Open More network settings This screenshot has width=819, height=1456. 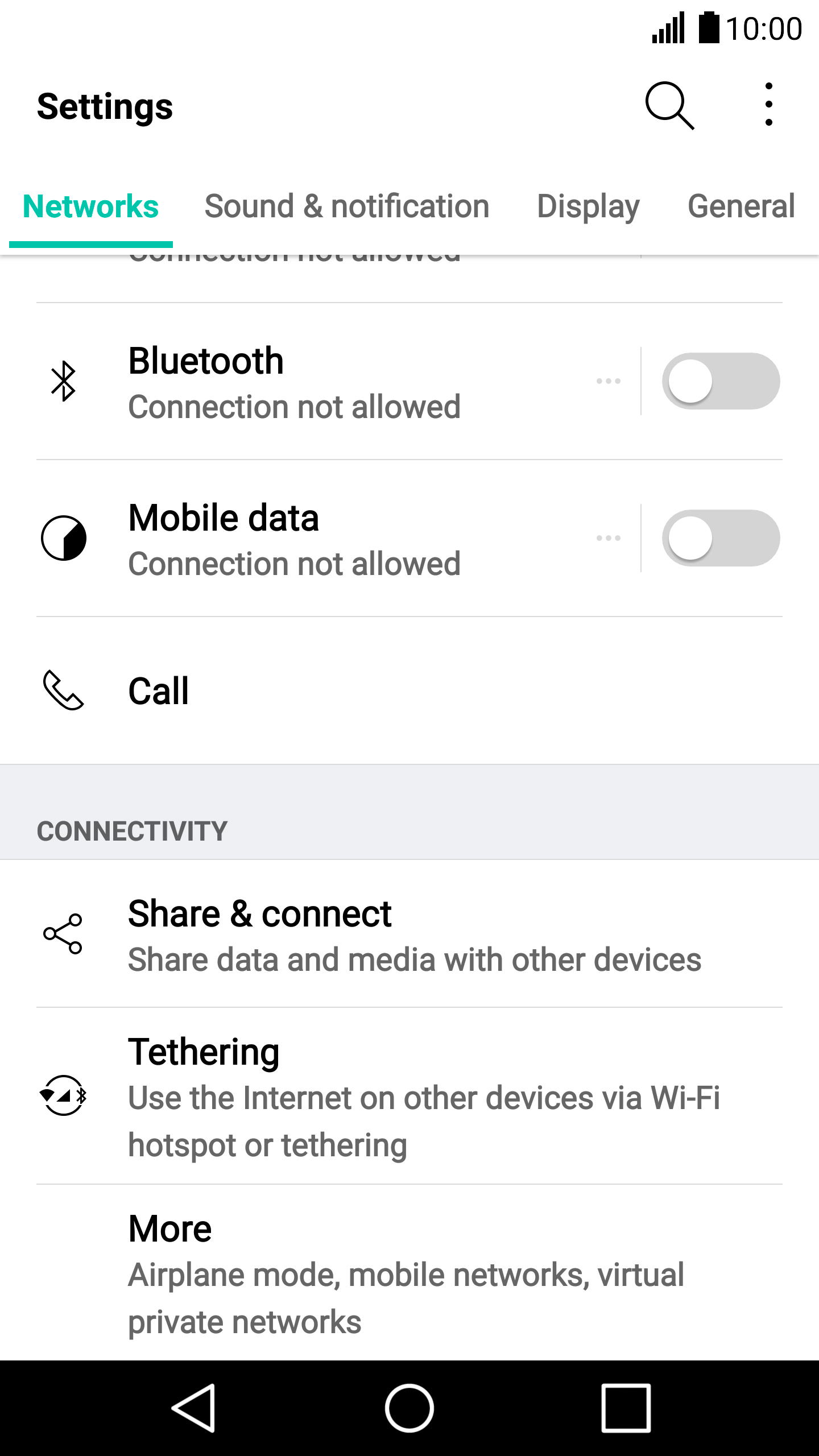coord(409,1273)
